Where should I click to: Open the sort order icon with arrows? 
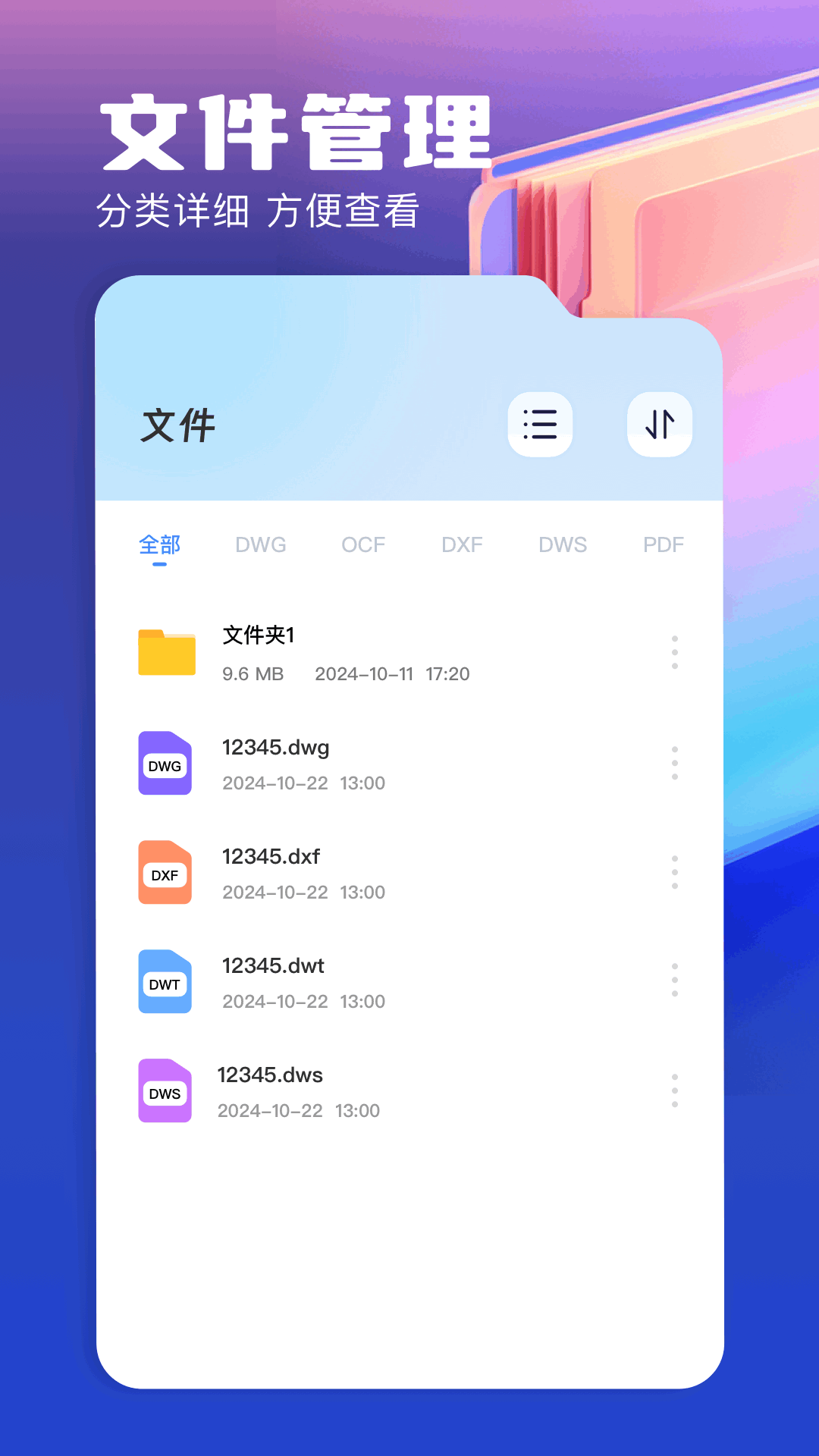[x=659, y=425]
